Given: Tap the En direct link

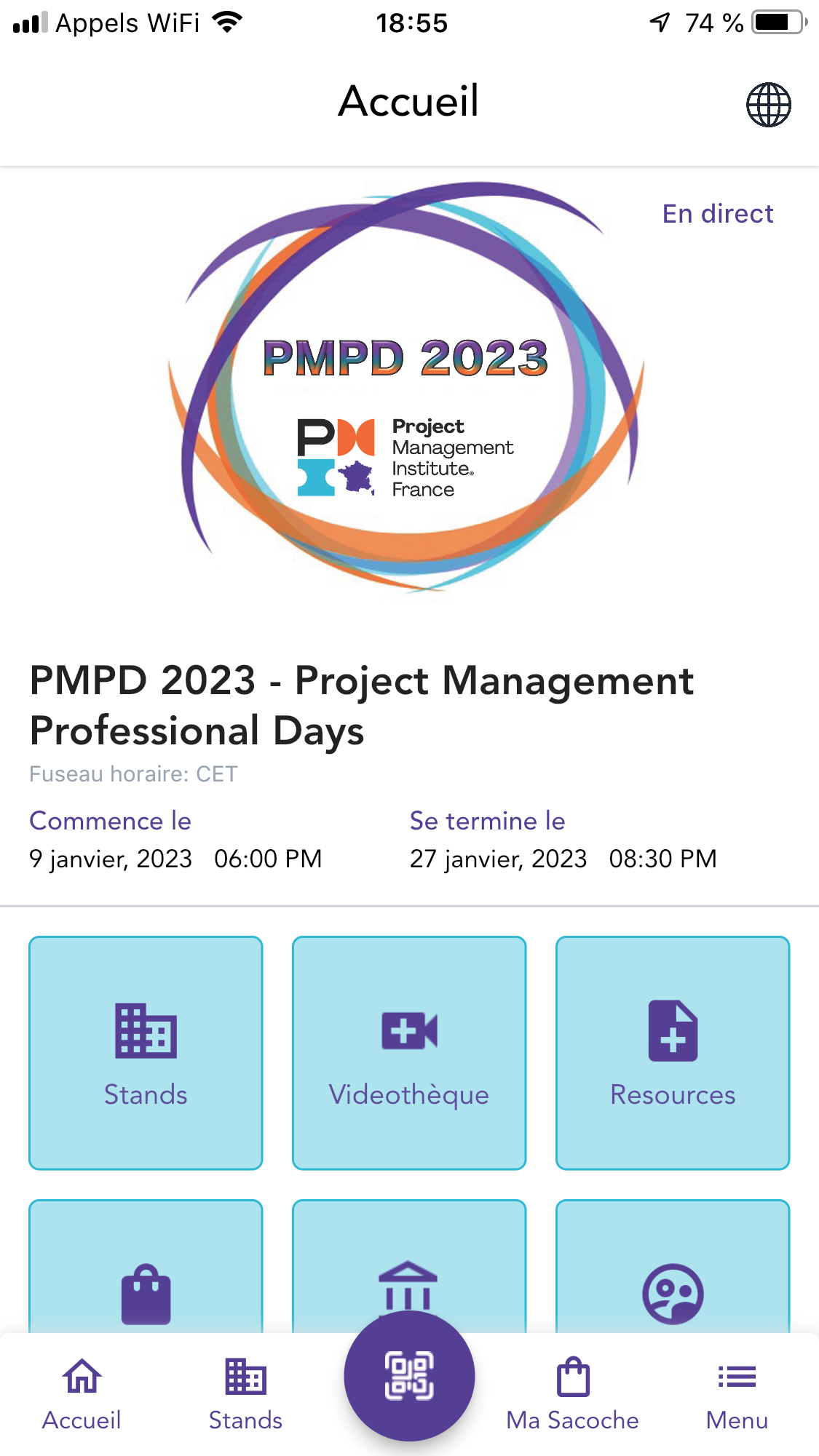Looking at the screenshot, I should tap(717, 214).
